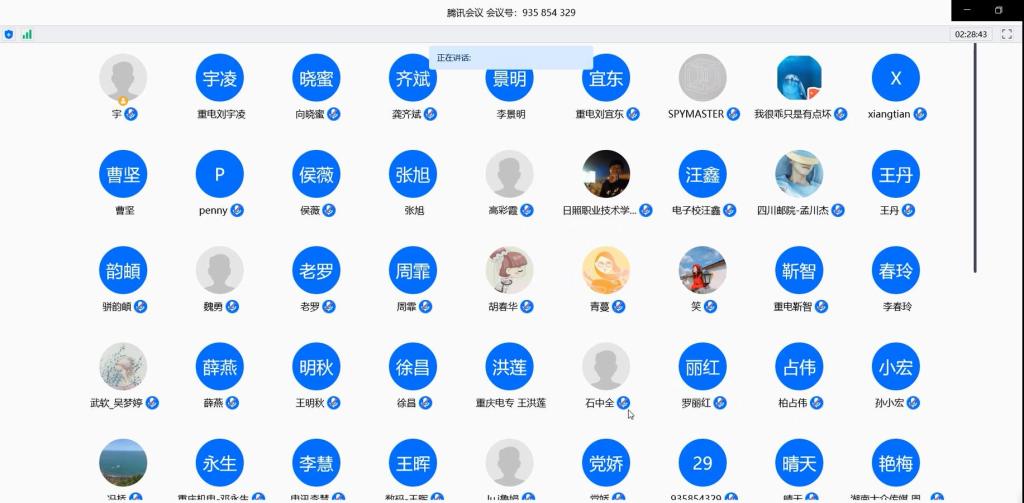Viewport: 1024px width, 503px height.
Task: Select participant 重电刘宇凌
Action: [220, 78]
